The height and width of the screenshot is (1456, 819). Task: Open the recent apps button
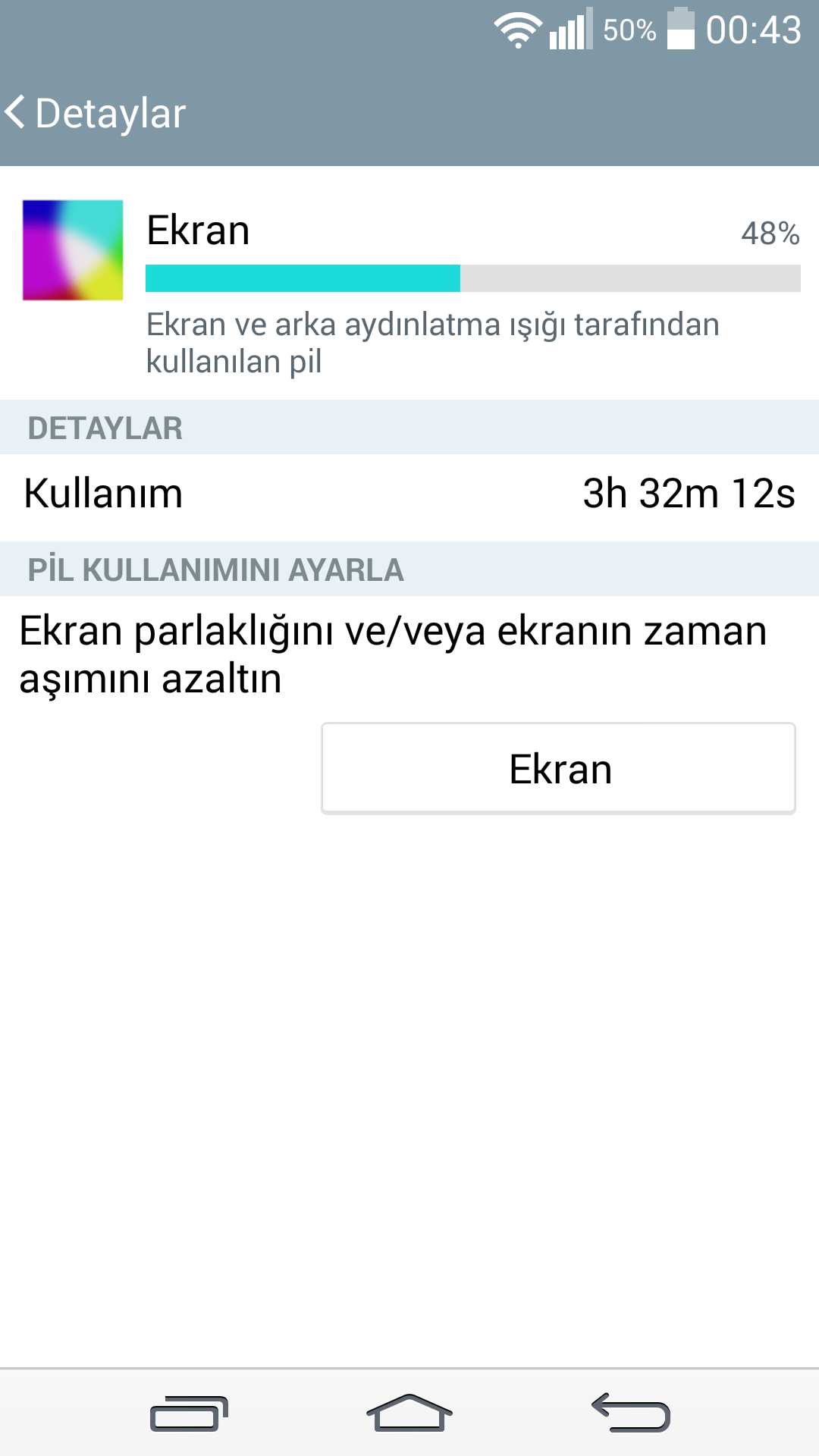[x=190, y=1414]
